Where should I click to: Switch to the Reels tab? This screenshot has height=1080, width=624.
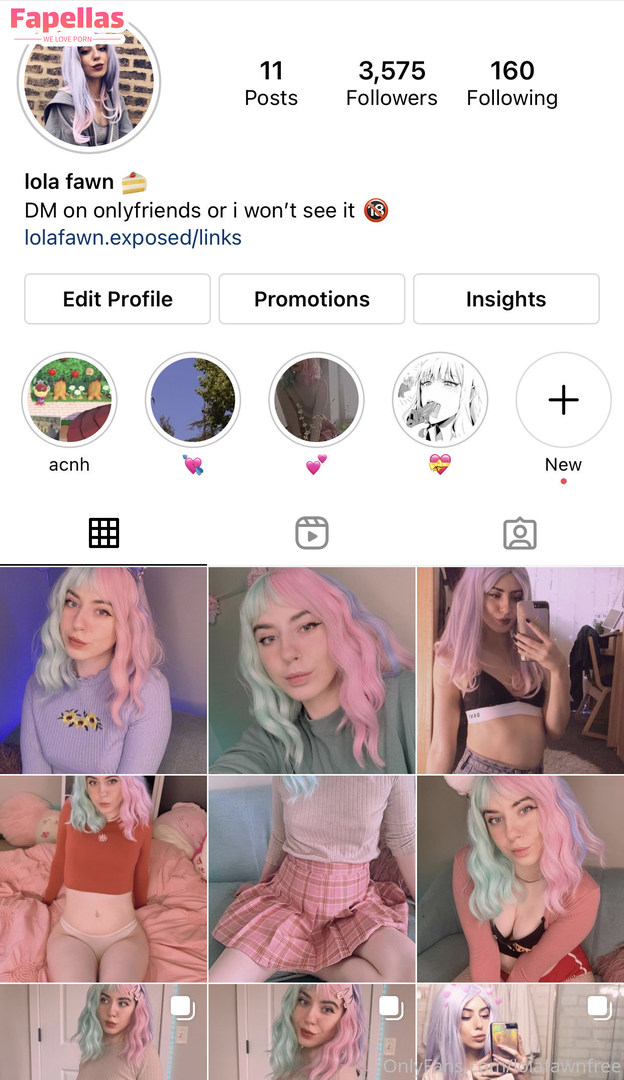click(312, 533)
